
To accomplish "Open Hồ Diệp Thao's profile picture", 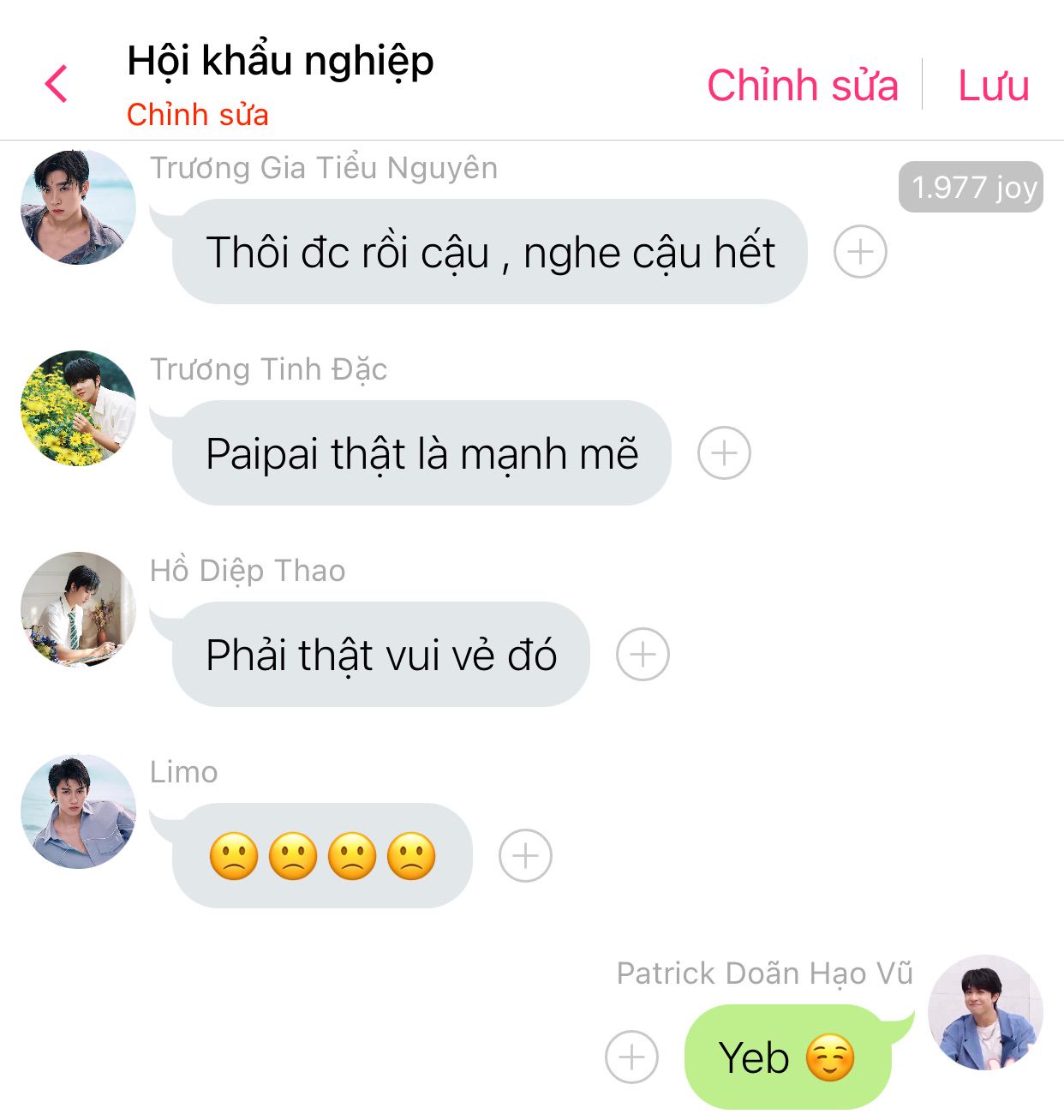I will point(78,609).
